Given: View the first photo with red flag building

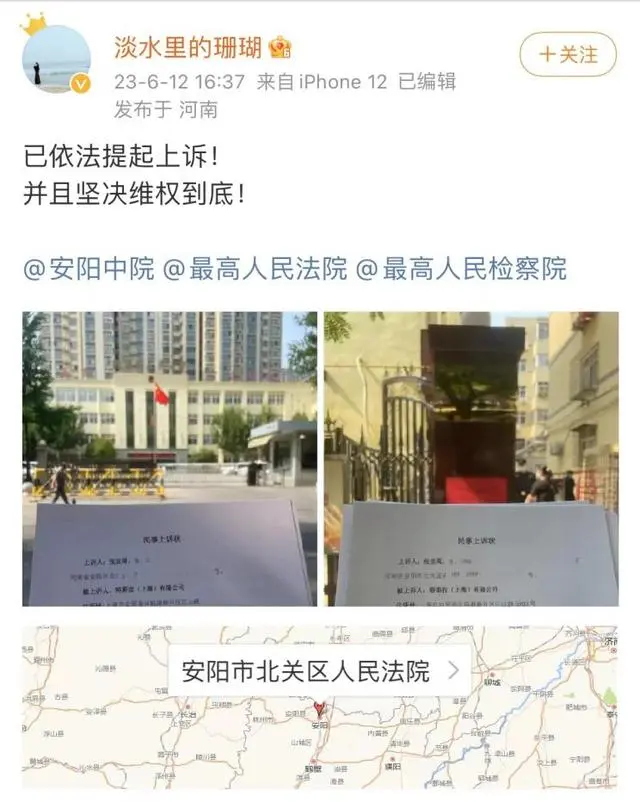Looking at the screenshot, I should [x=170, y=458].
